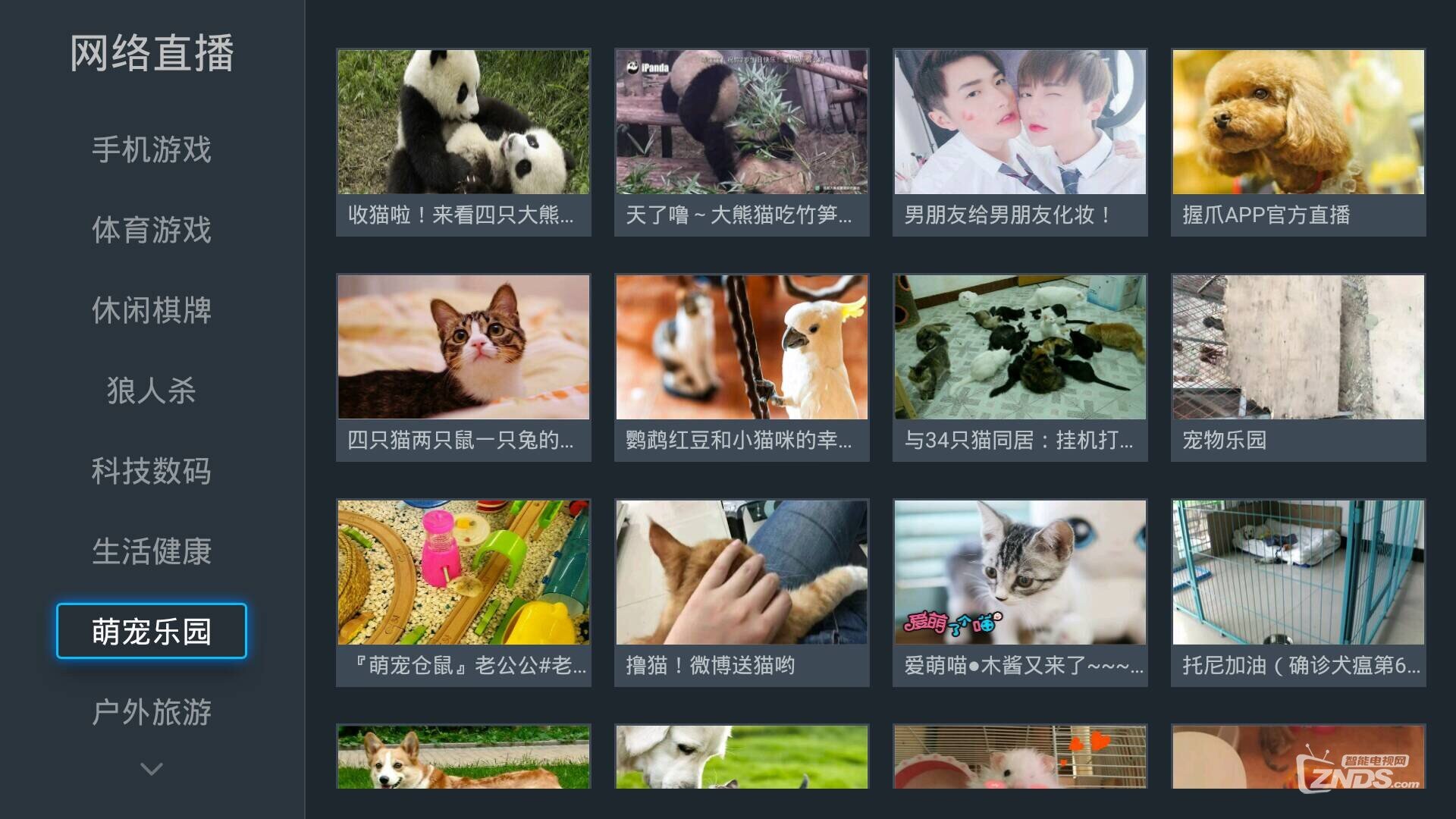Screen dimensions: 1456x819
Task: Open the 鹦鹉红豆和小猫咪 stream
Action: (742, 368)
